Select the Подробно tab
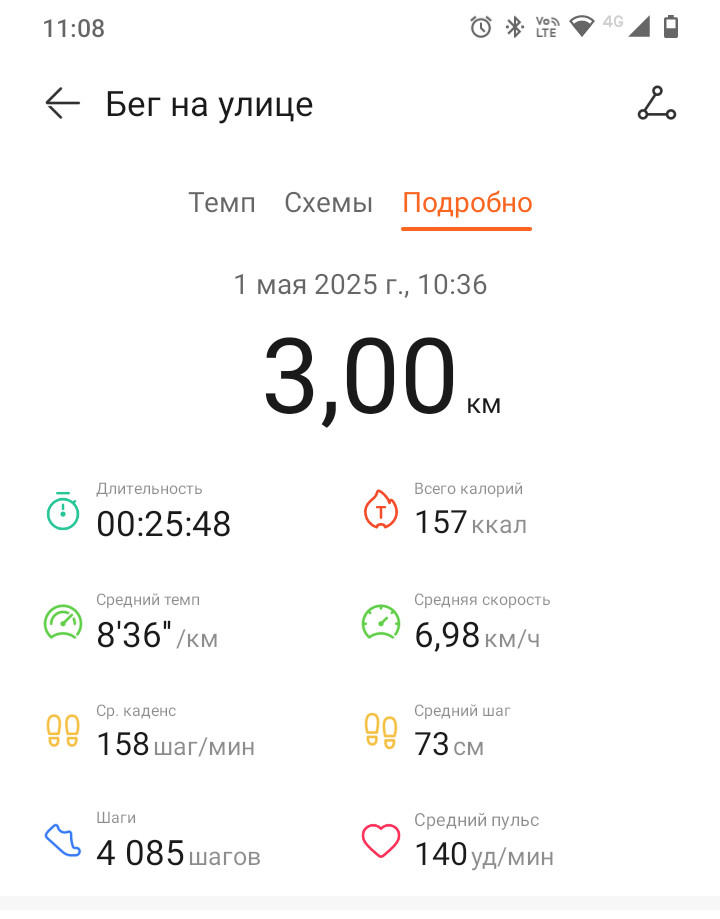The height and width of the screenshot is (919, 720). coord(467,203)
